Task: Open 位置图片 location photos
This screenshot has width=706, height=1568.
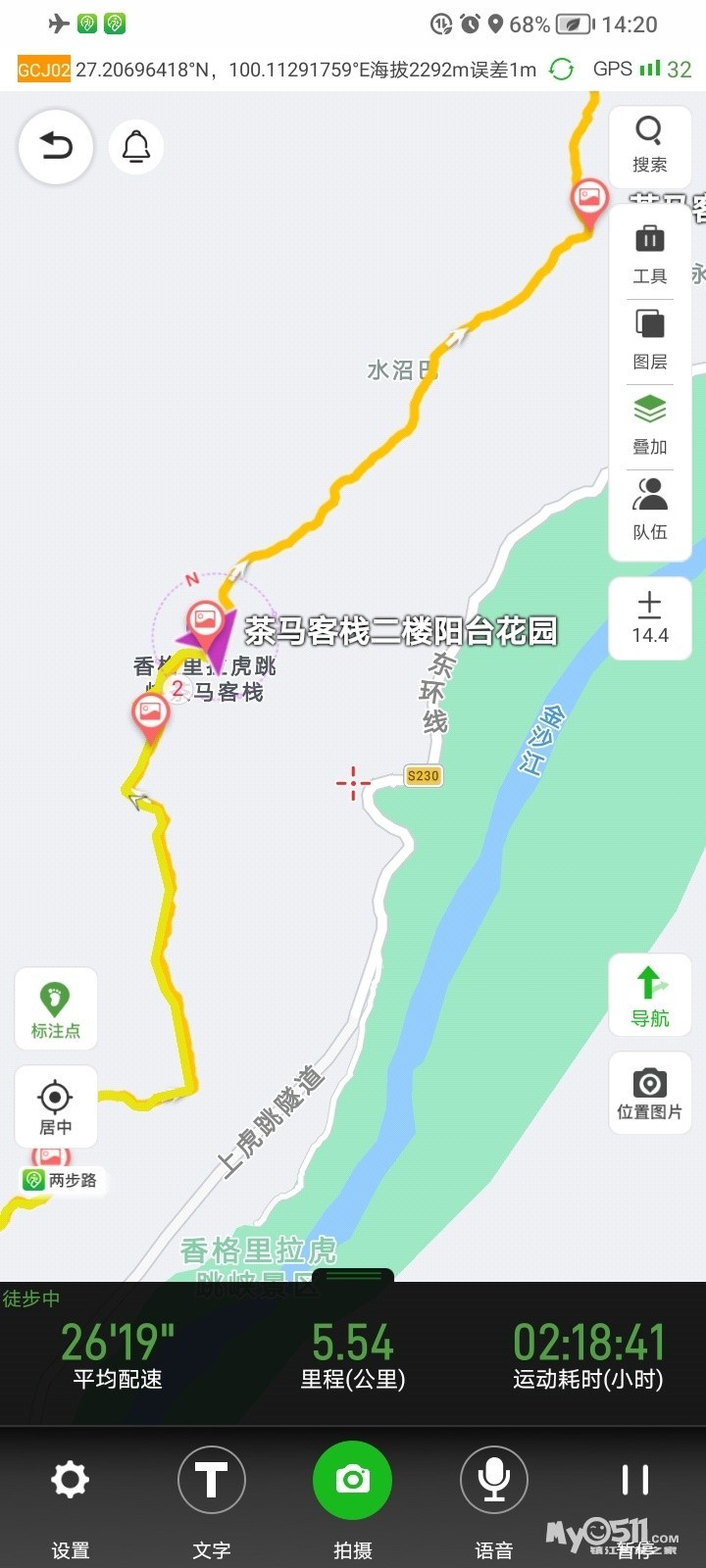Action: tap(649, 1093)
